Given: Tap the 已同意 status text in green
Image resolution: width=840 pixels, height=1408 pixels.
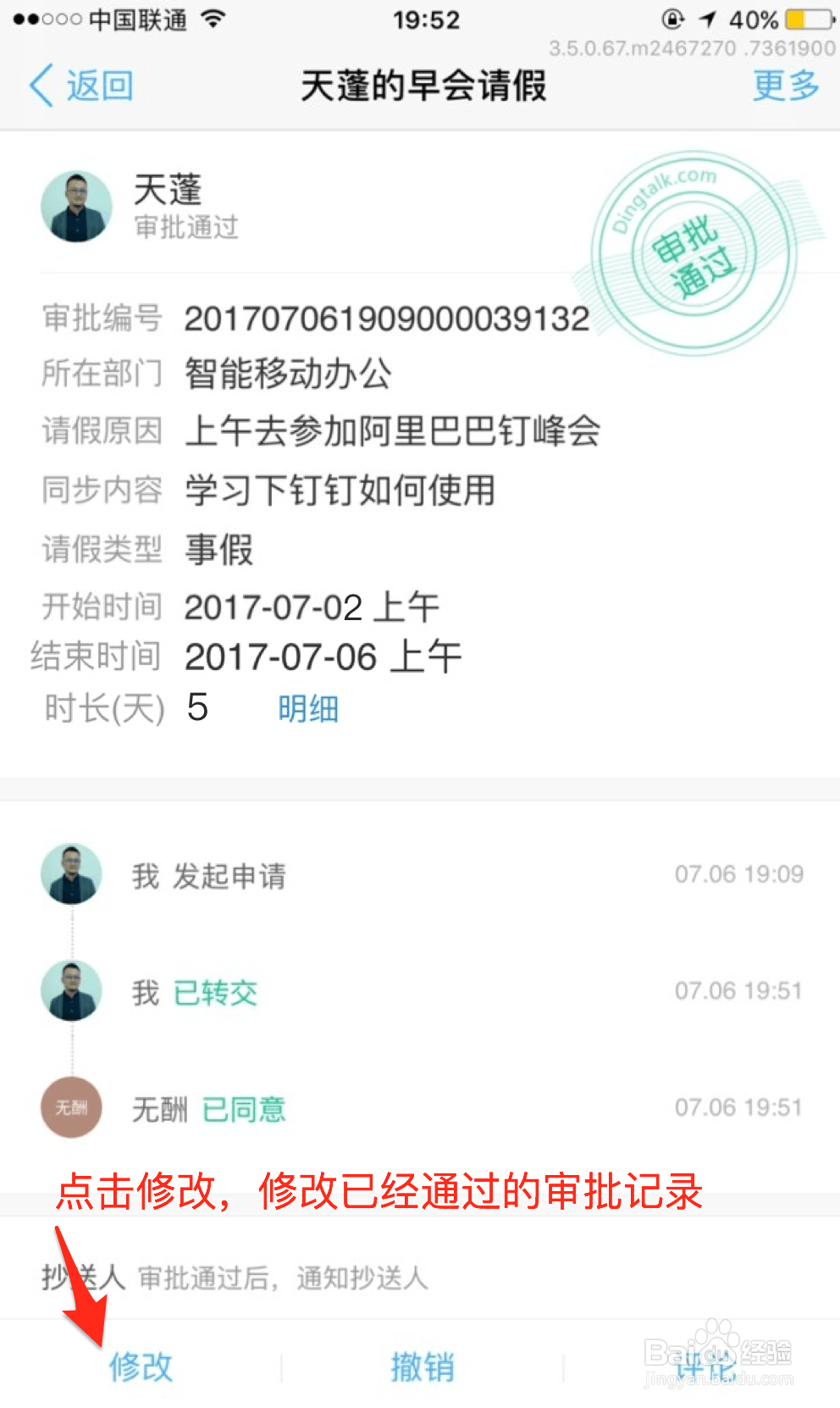Looking at the screenshot, I should pos(243,1109).
